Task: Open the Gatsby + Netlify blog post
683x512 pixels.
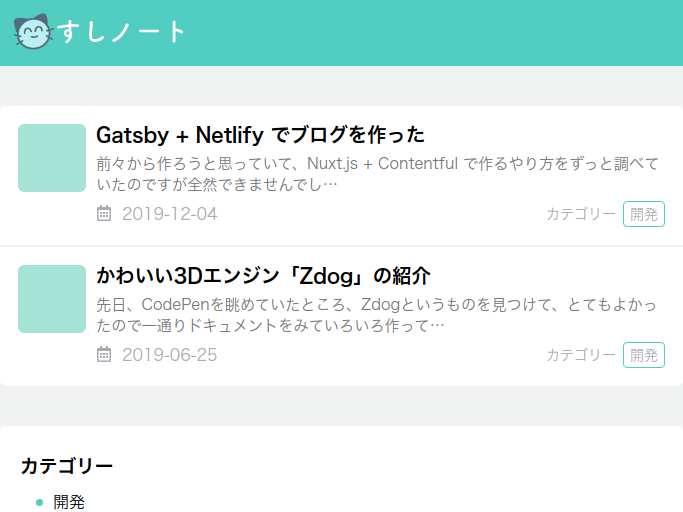Action: [x=260, y=135]
